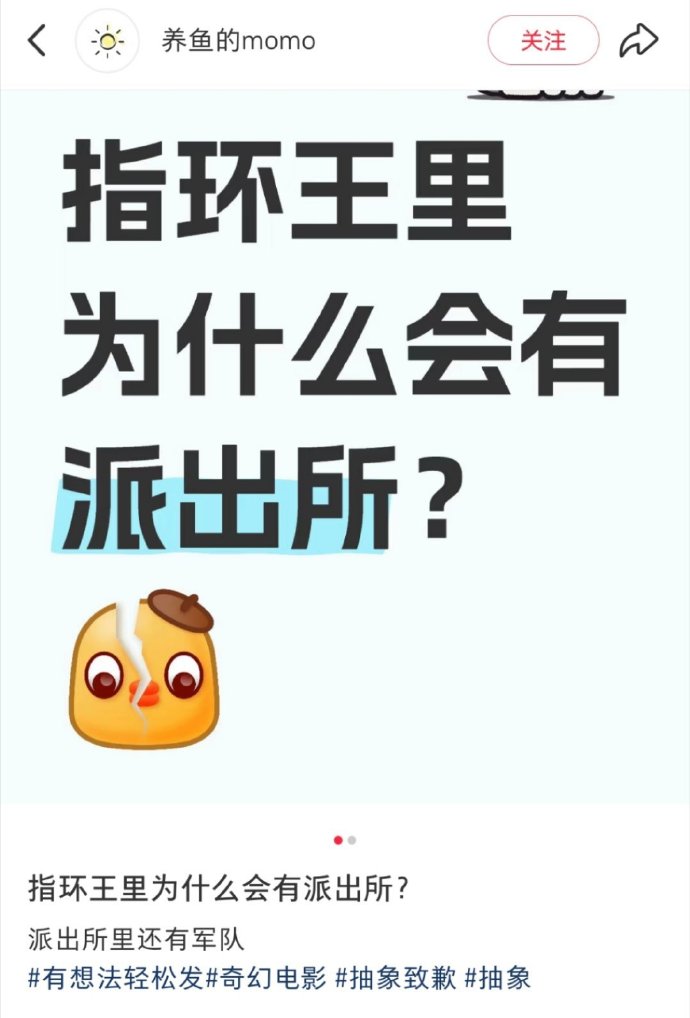Open the #有想法轻松发 hashtag
The height and width of the screenshot is (1018, 690).
116,977
